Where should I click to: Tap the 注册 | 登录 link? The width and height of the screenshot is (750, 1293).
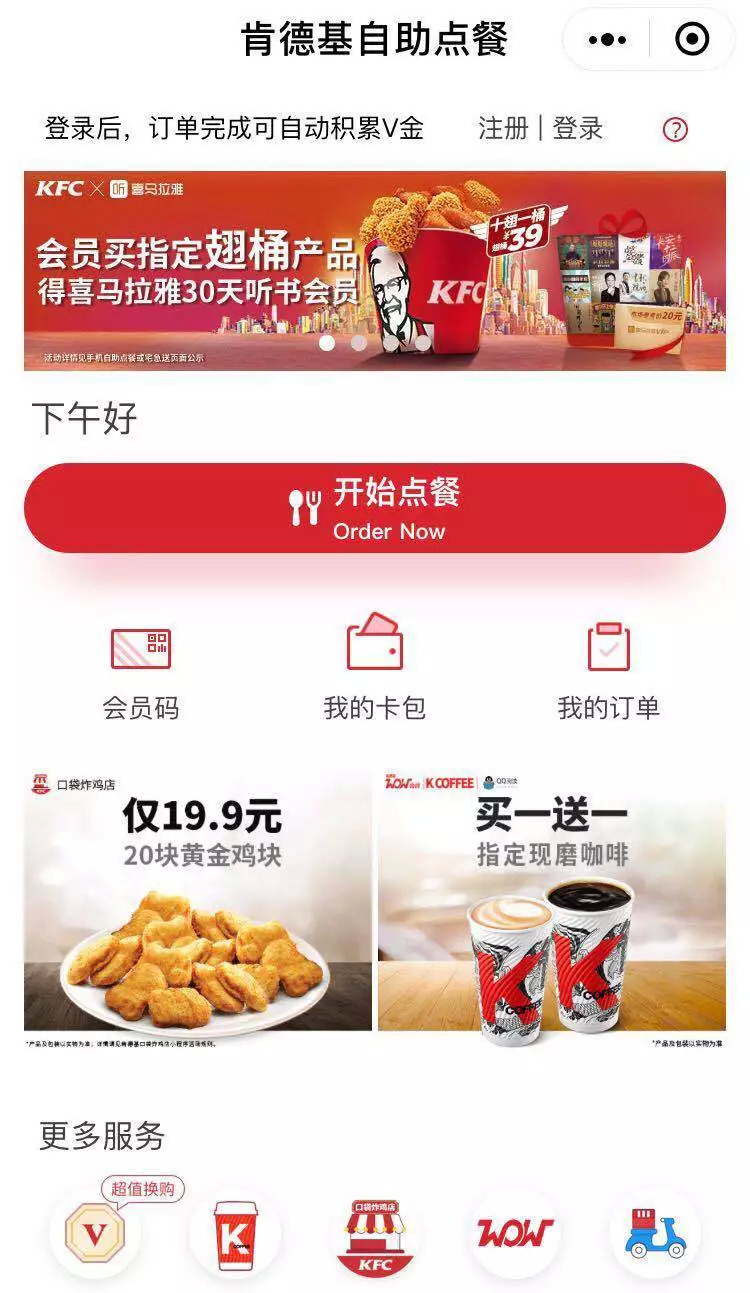pyautogui.click(x=540, y=129)
